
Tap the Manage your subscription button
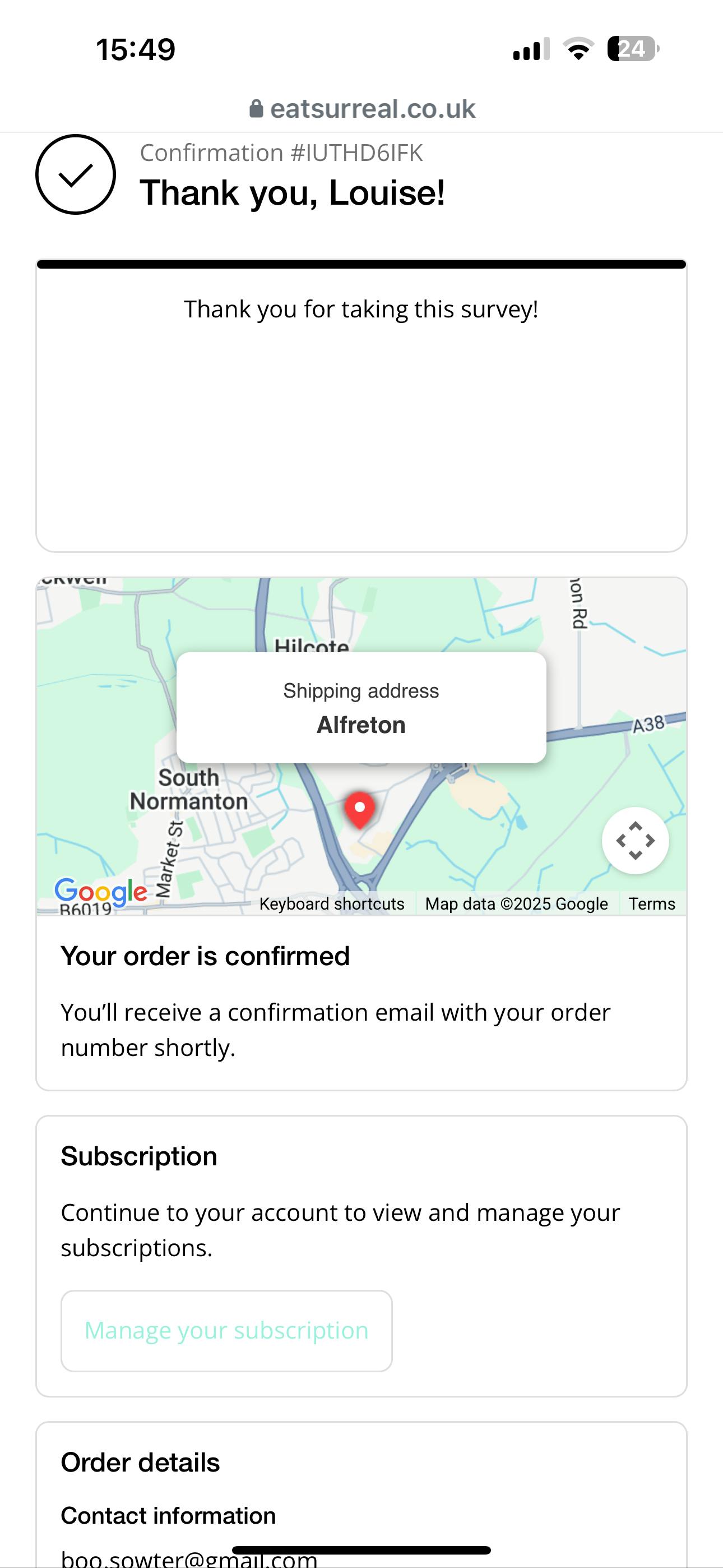click(226, 1331)
